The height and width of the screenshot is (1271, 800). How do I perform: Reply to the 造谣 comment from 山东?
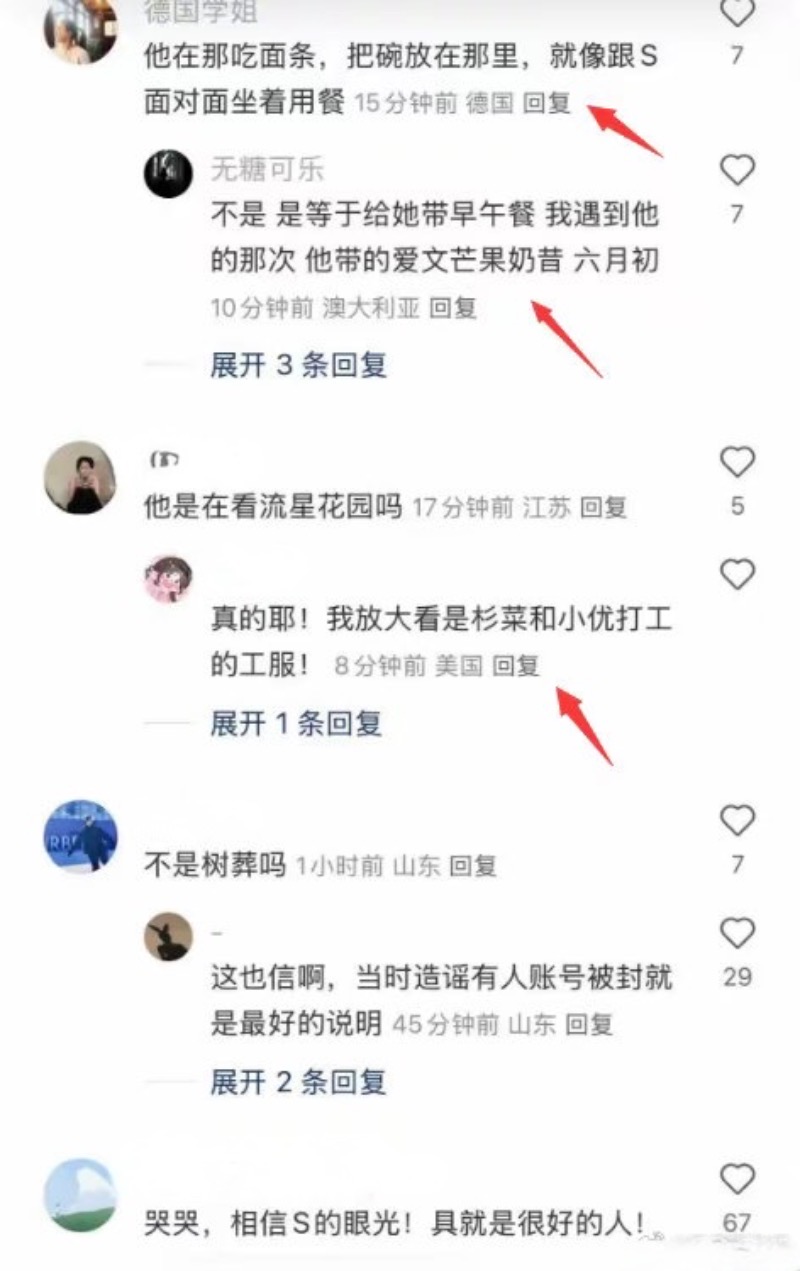point(589,1024)
